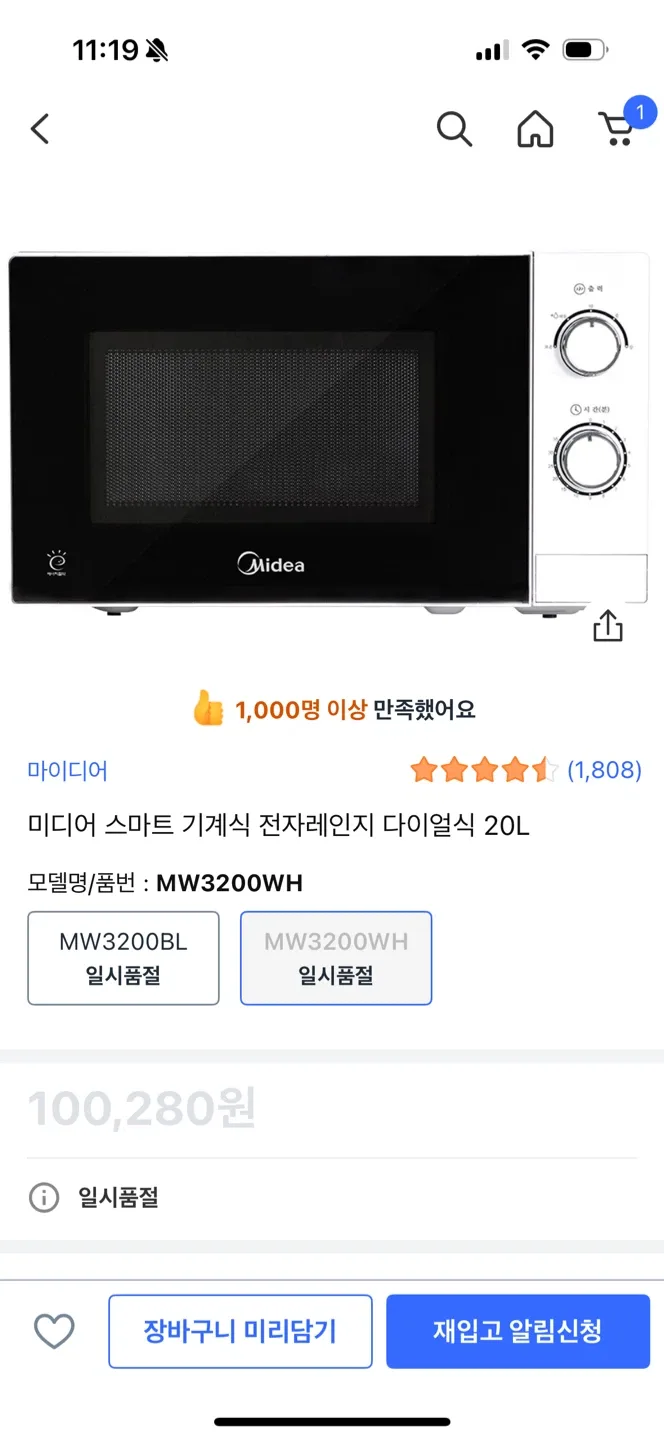
Task: Tap 장바구니 미리담기 button
Action: click(x=240, y=1331)
